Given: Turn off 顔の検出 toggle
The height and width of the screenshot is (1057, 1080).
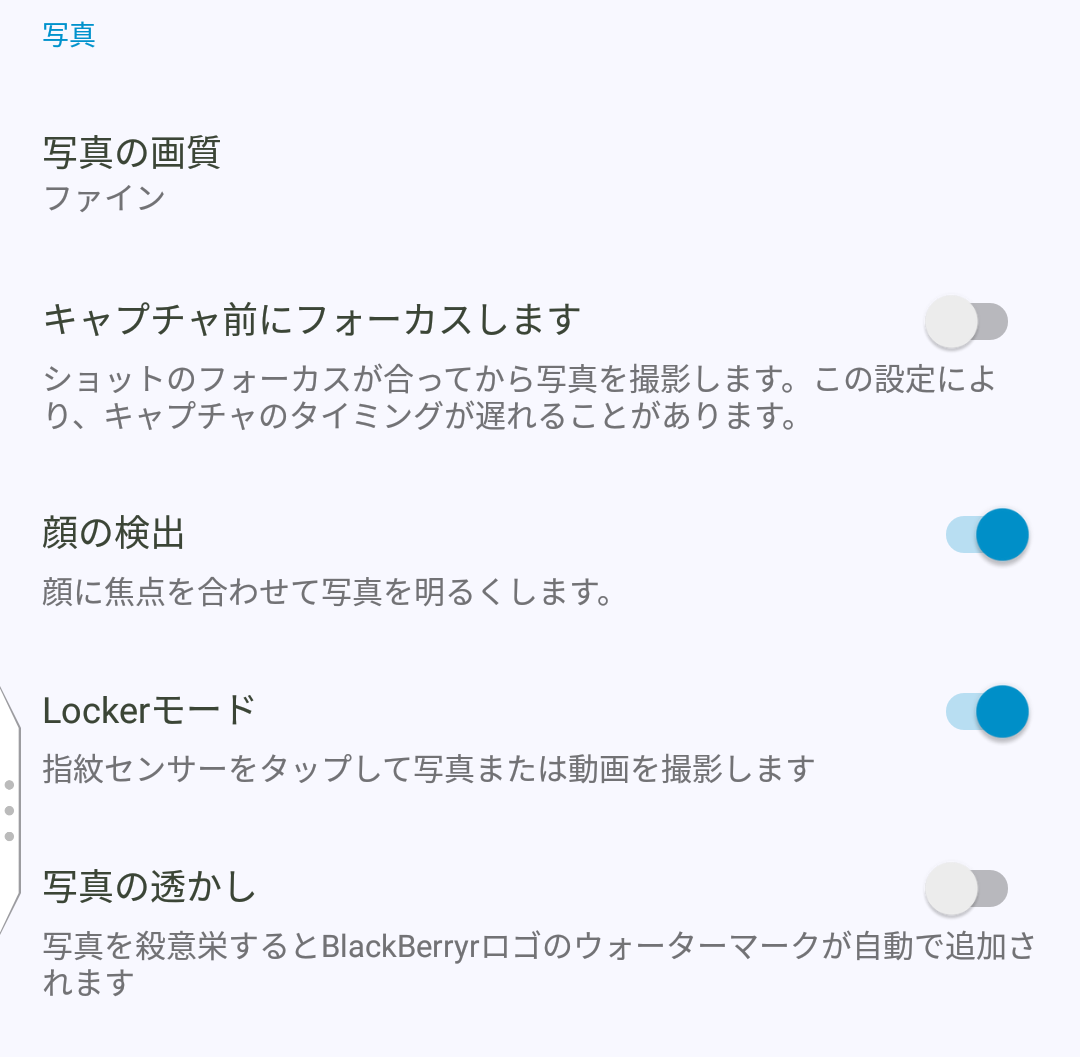Looking at the screenshot, I should click(986, 534).
